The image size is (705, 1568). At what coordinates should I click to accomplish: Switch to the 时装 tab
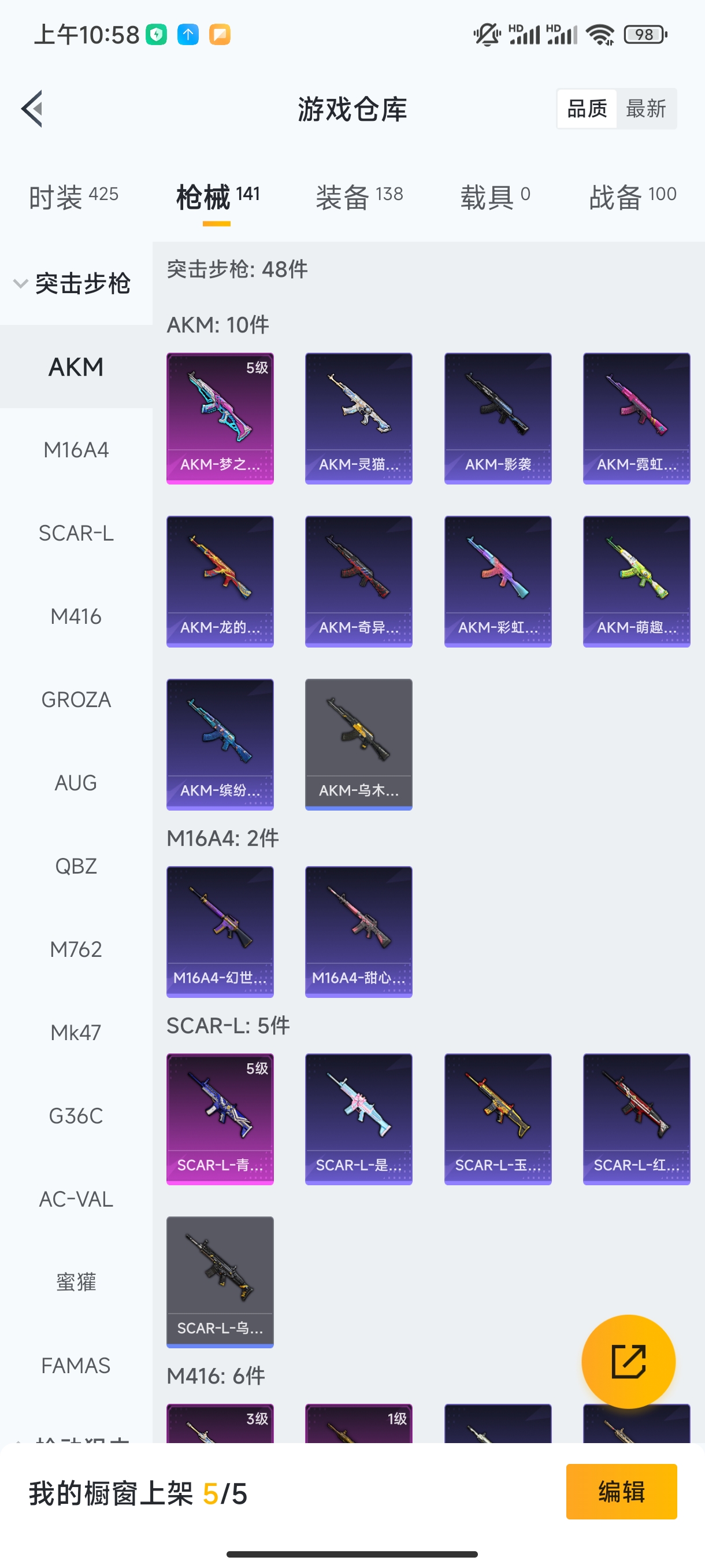tap(73, 197)
